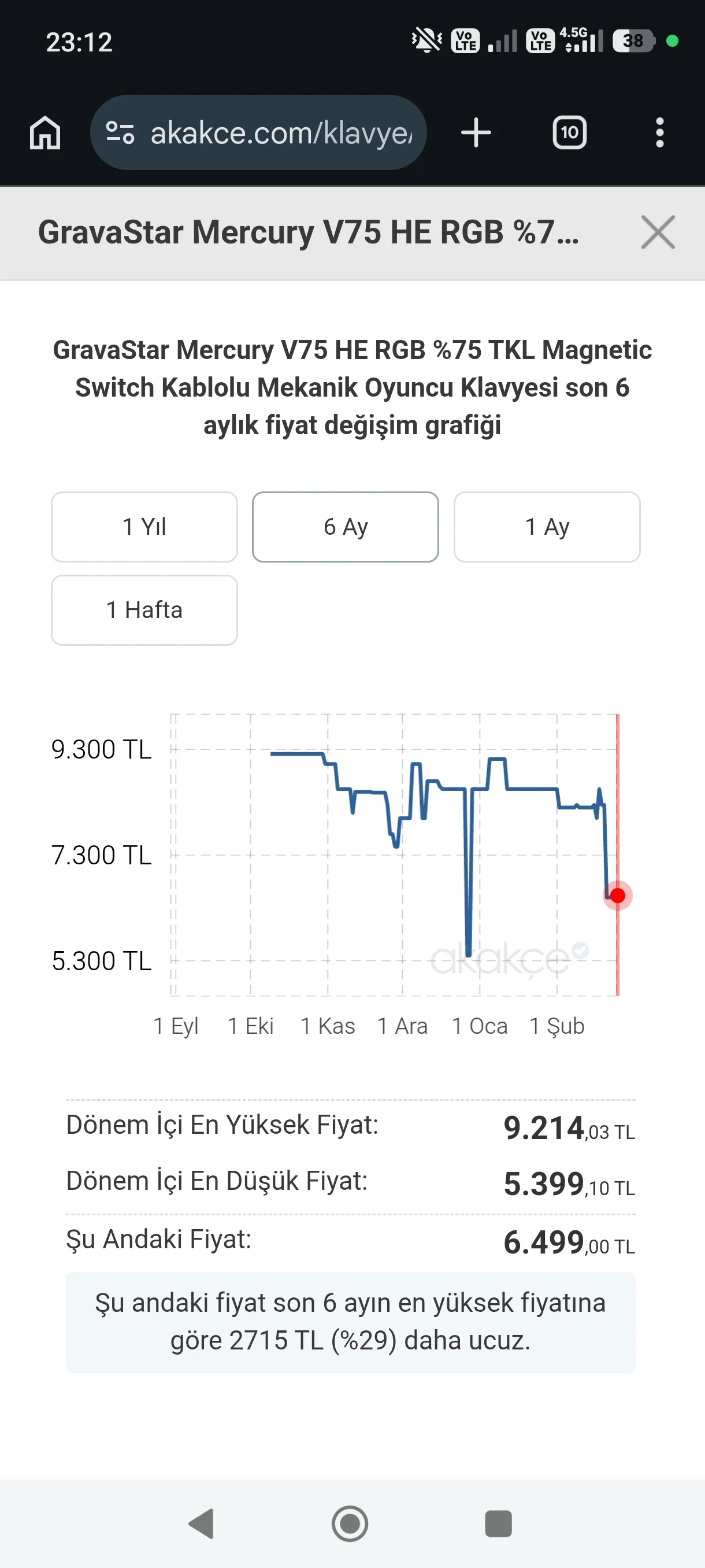The height and width of the screenshot is (1568, 705).
Task: Select the 6 Ay price range
Action: 345,527
